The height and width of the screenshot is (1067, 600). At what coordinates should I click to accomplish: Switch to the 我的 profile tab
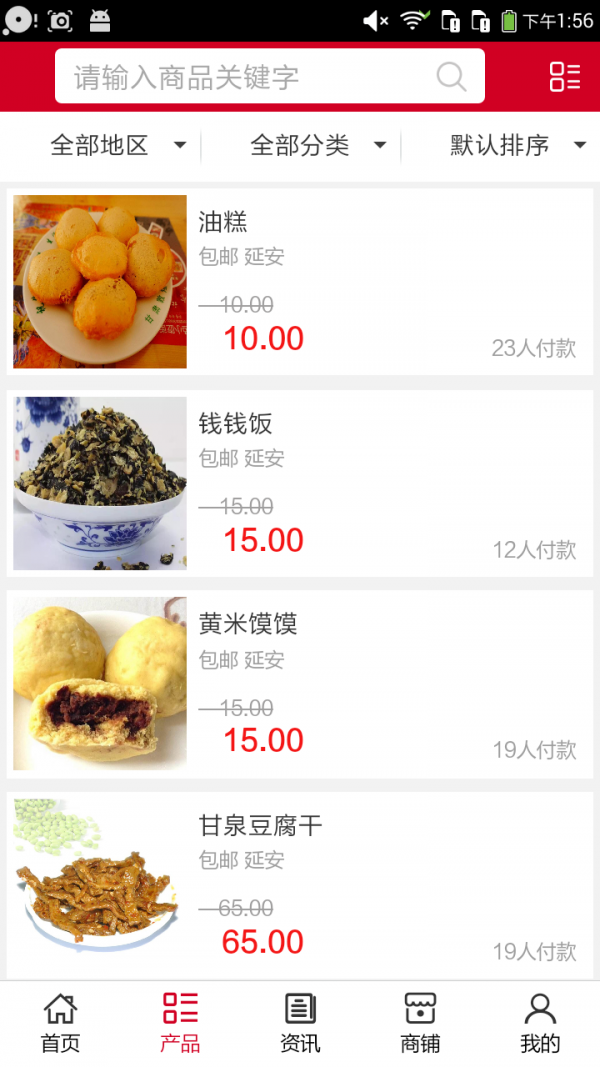coord(540,1023)
